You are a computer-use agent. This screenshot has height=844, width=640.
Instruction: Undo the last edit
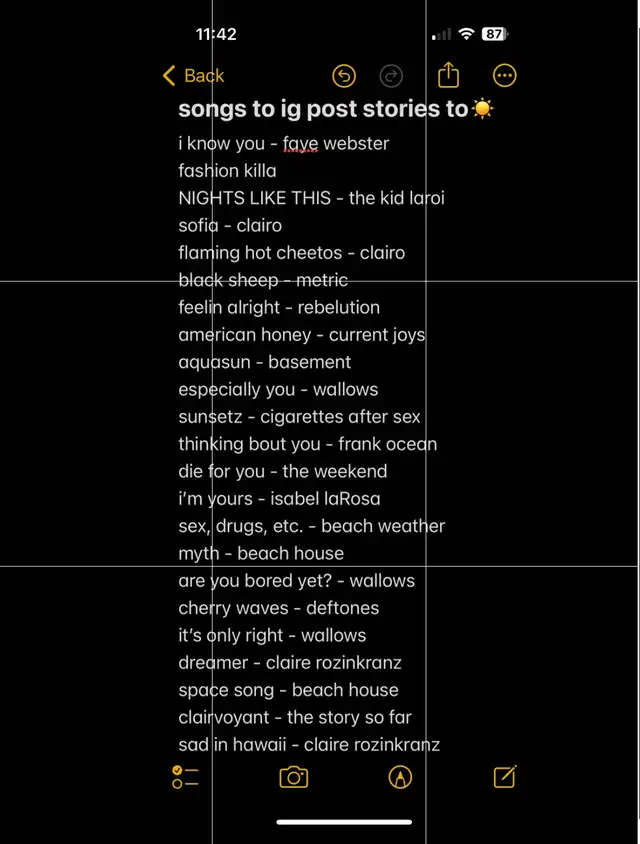[x=343, y=76]
